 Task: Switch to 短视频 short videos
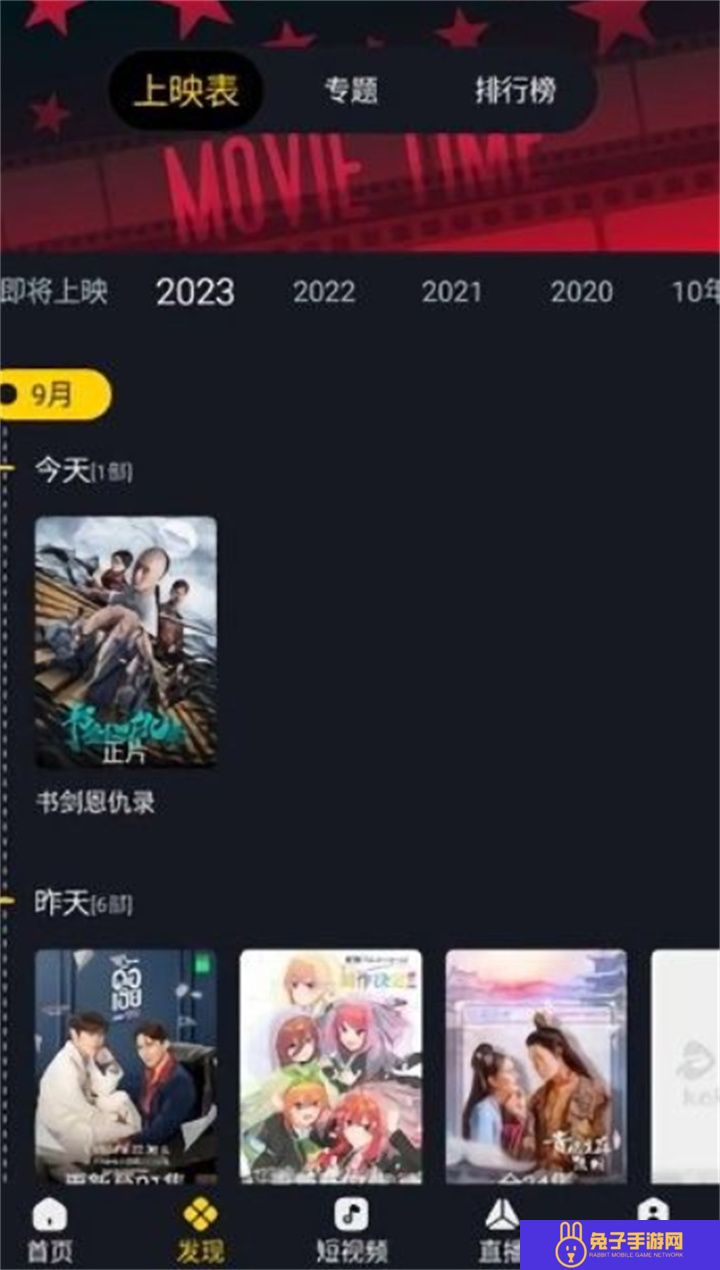click(351, 1229)
